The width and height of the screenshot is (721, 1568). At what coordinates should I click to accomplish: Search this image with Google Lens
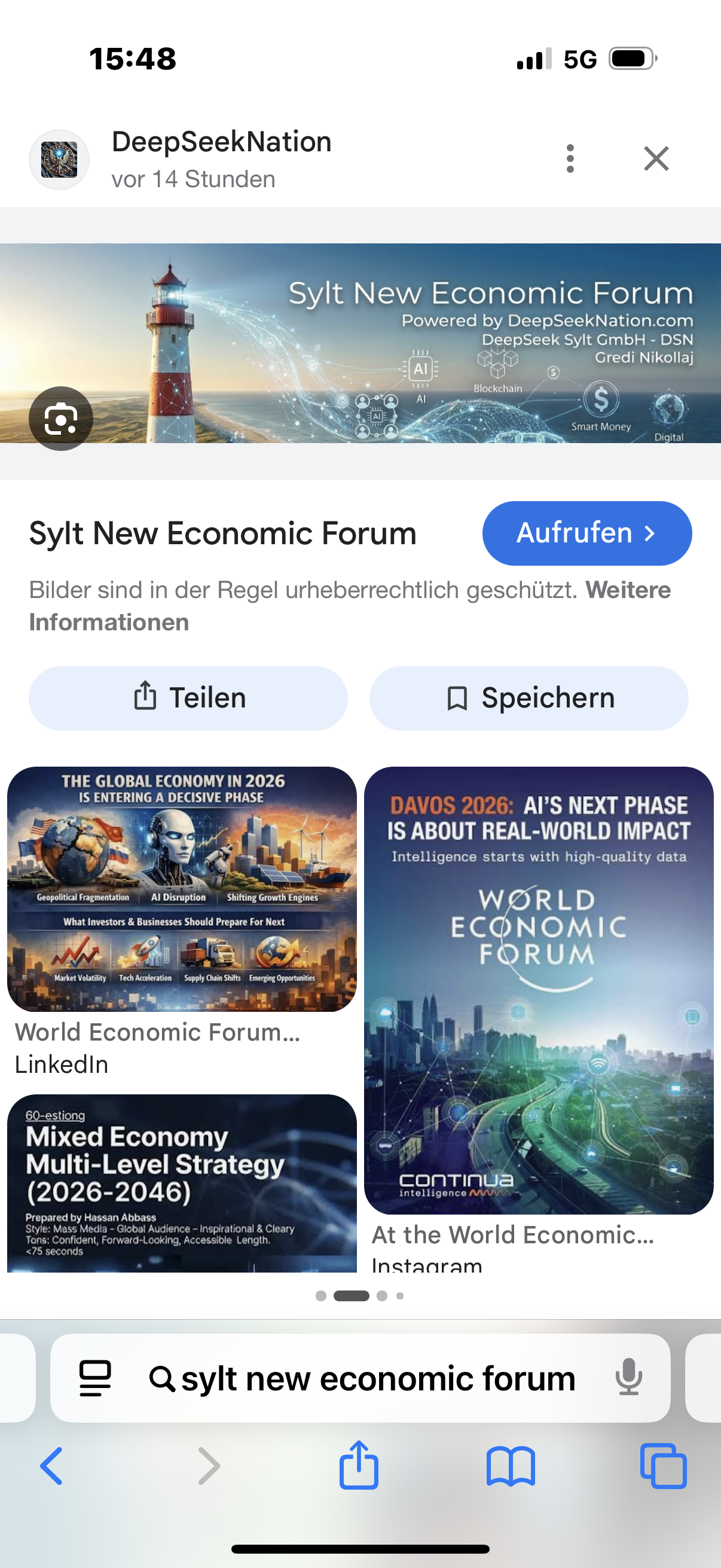(x=61, y=419)
